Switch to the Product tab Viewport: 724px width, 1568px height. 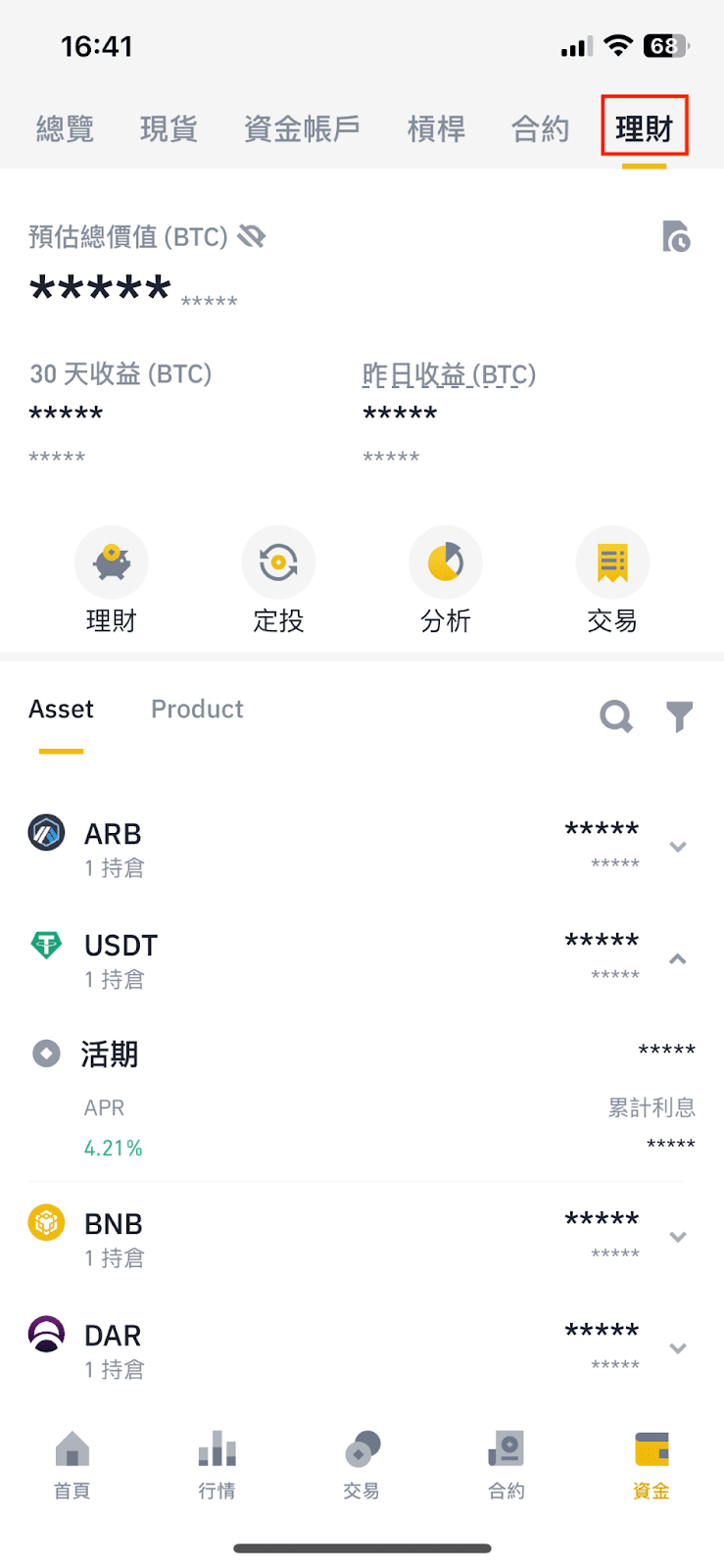point(197,709)
